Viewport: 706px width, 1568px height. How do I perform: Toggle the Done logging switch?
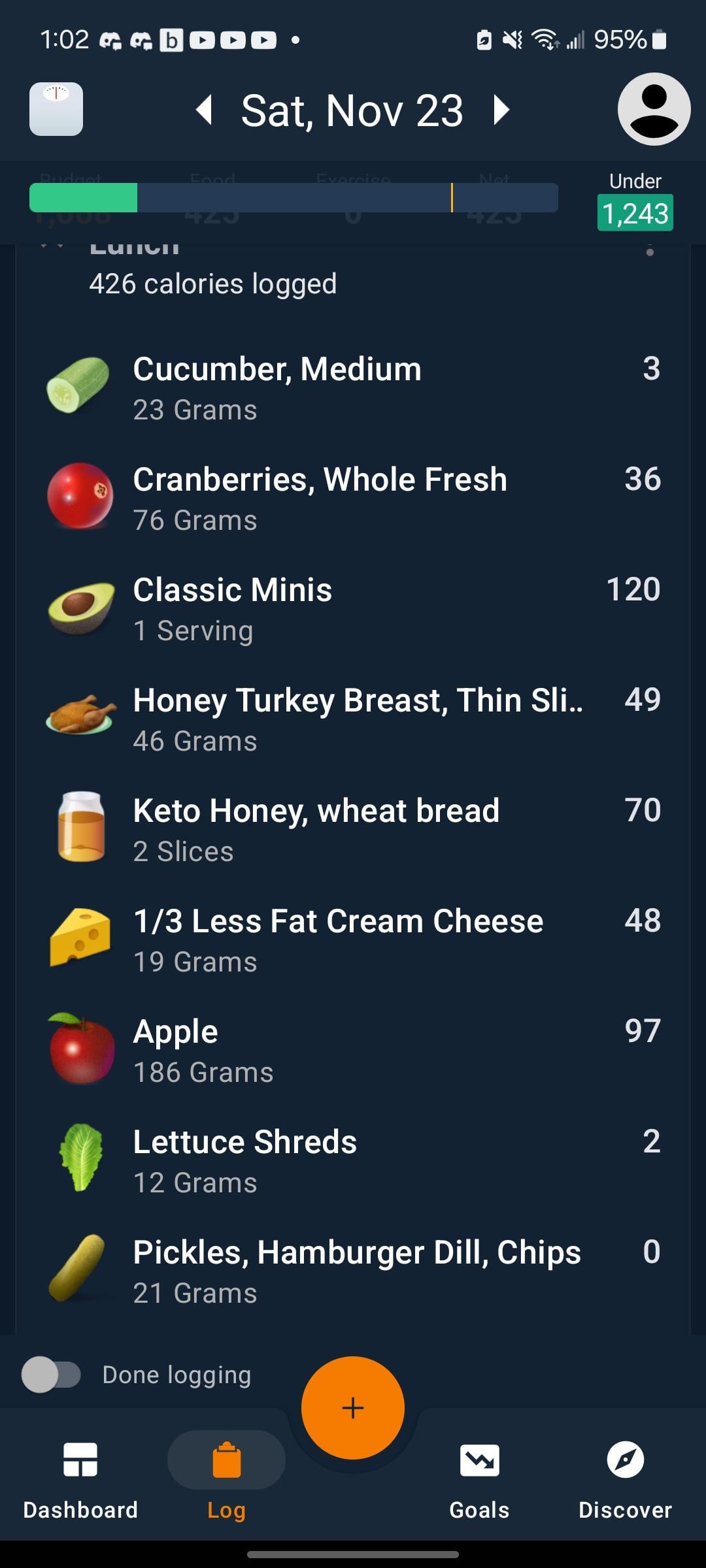51,1375
